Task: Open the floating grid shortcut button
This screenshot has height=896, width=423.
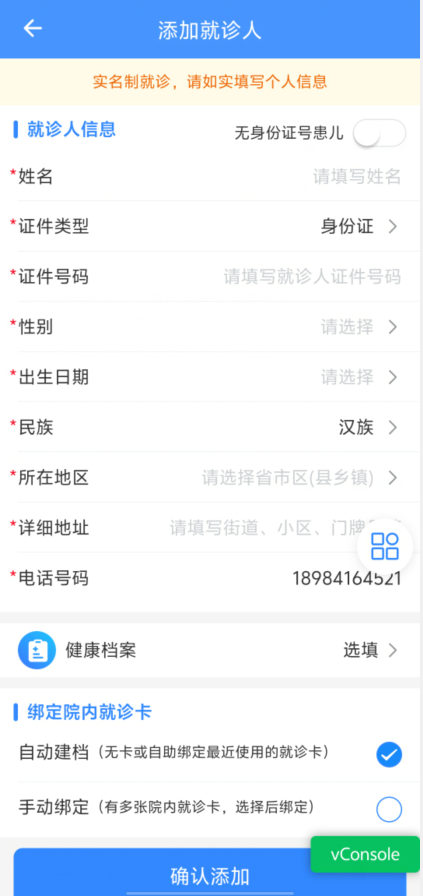Action: (x=385, y=546)
